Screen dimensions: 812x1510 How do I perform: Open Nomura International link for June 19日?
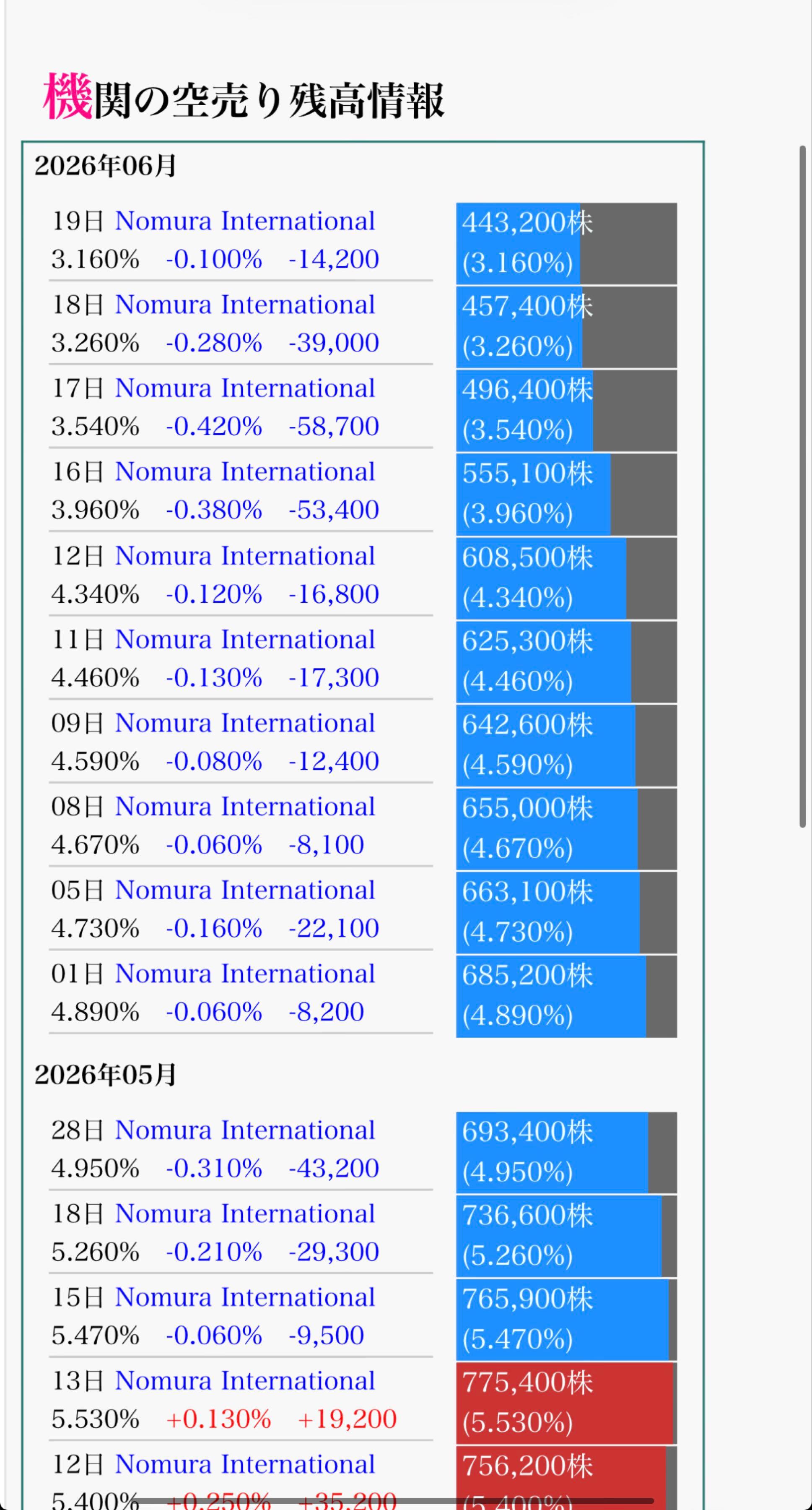tap(245, 221)
